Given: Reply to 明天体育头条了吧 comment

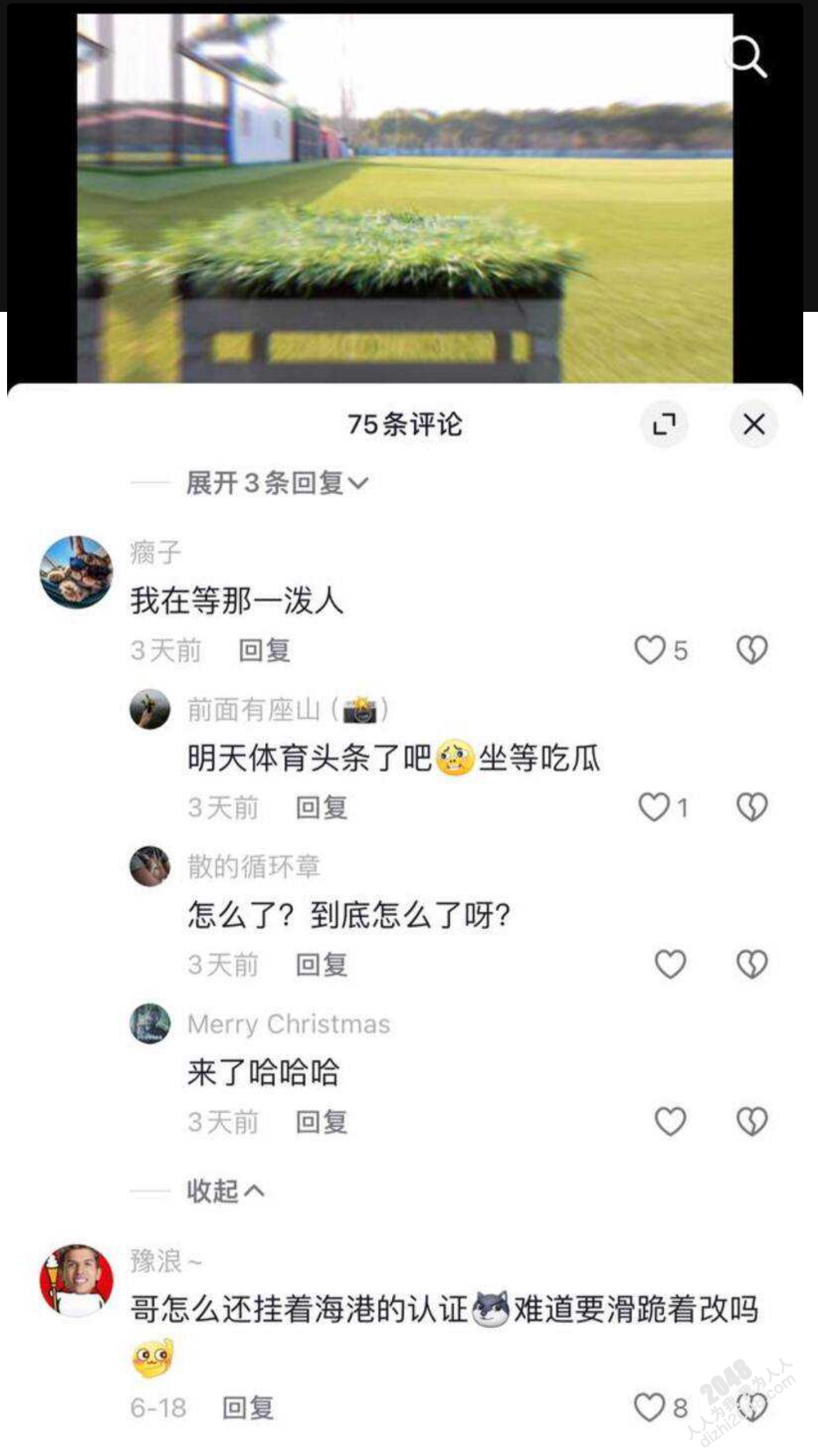Looking at the screenshot, I should coord(321,808).
